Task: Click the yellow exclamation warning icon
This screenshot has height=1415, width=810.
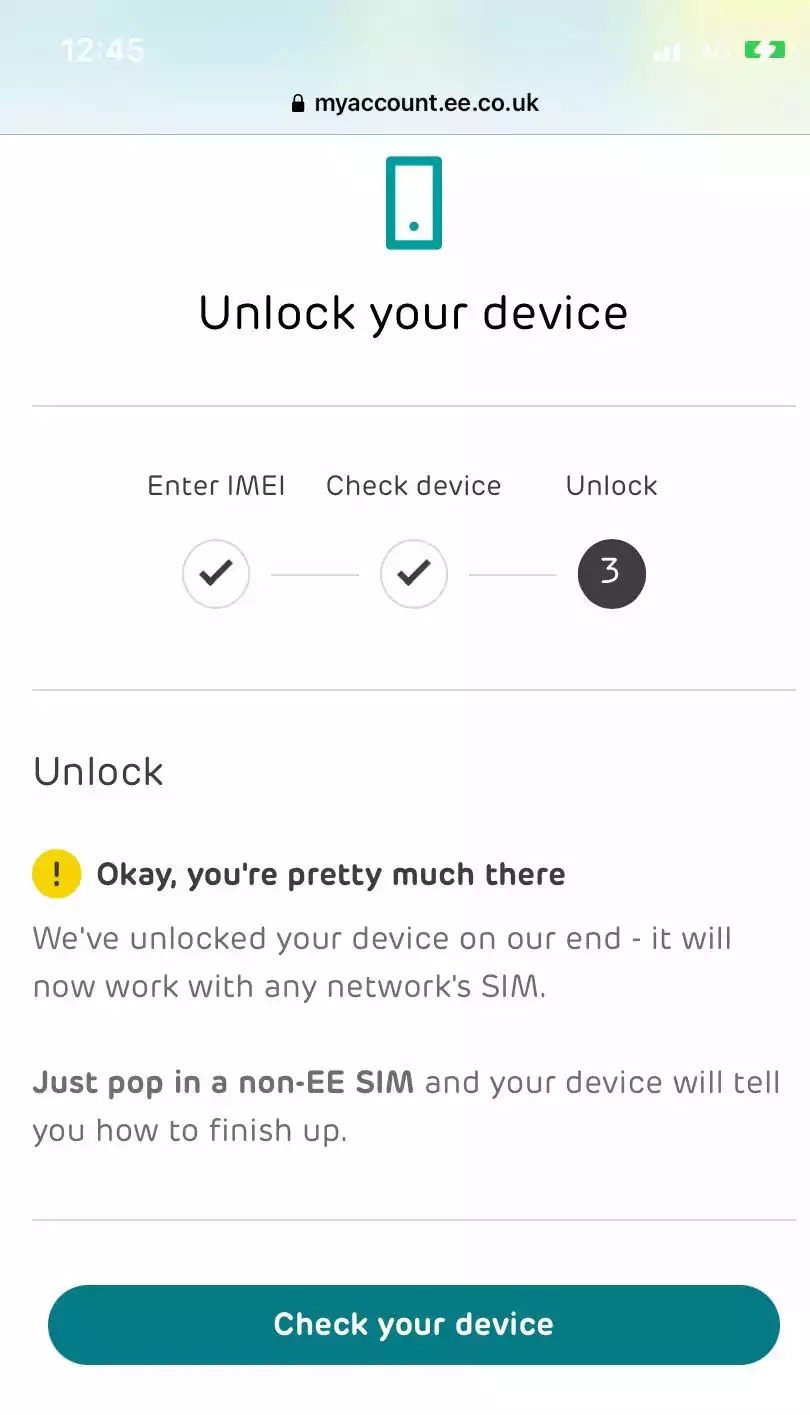Action: [56, 873]
